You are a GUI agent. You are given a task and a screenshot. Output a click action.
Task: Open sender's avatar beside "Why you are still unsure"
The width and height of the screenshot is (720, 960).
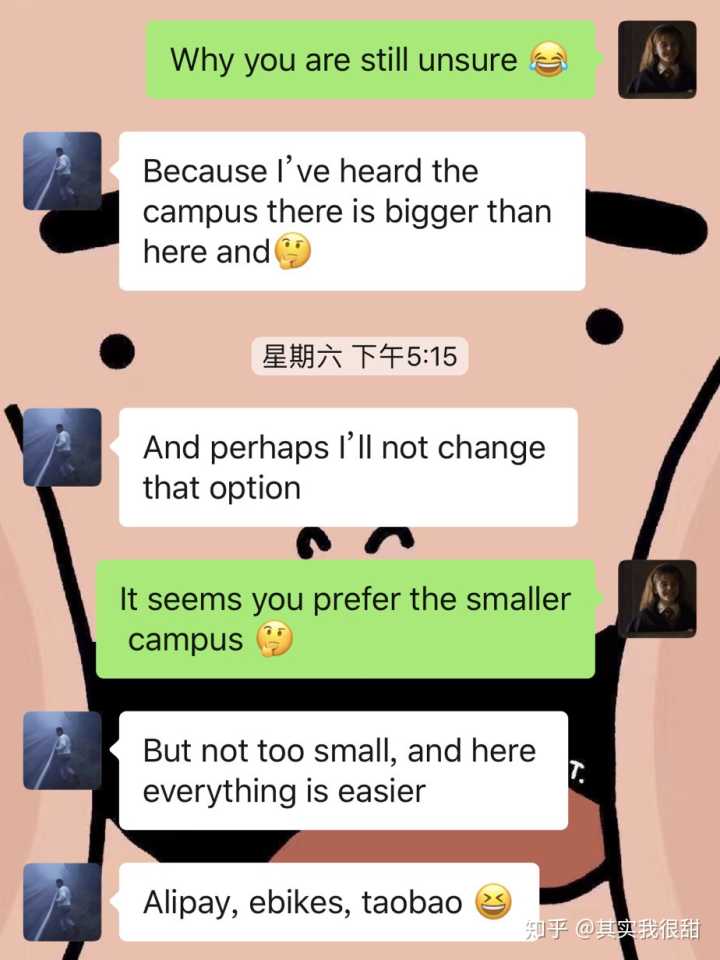coord(657,59)
